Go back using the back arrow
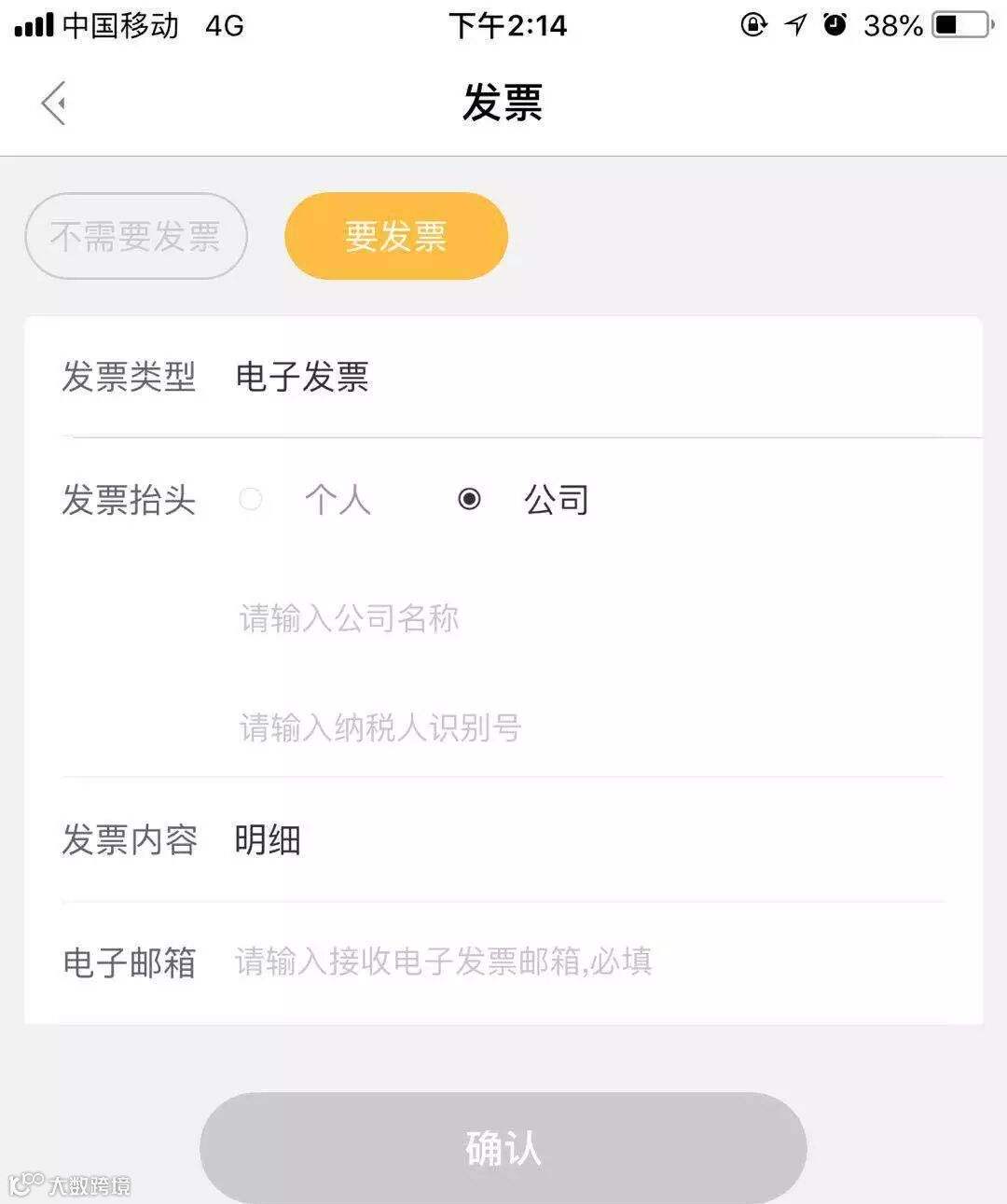Screen dimensions: 1007x1204 coord(54,103)
